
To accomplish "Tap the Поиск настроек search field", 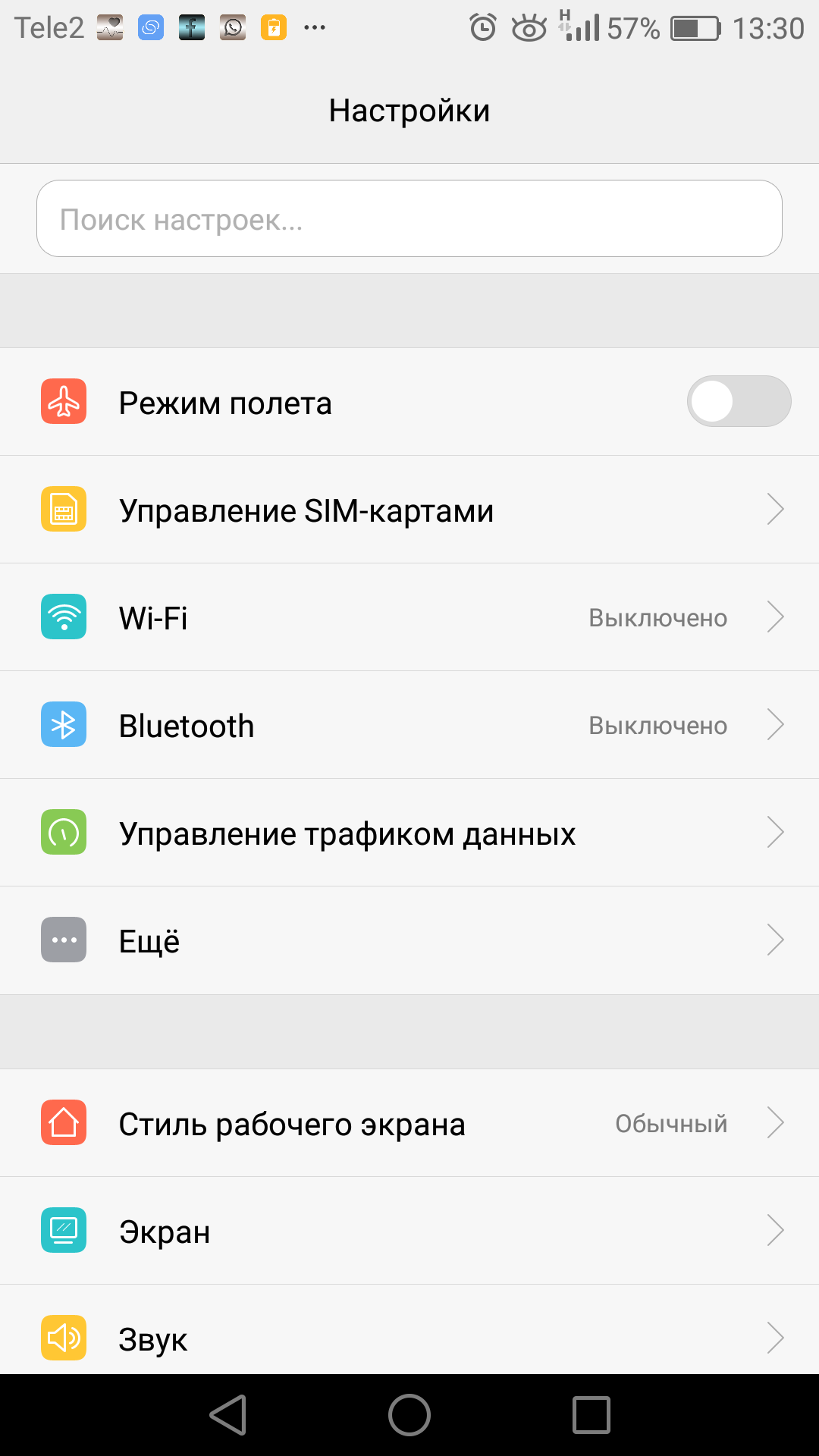I will coord(409,218).
